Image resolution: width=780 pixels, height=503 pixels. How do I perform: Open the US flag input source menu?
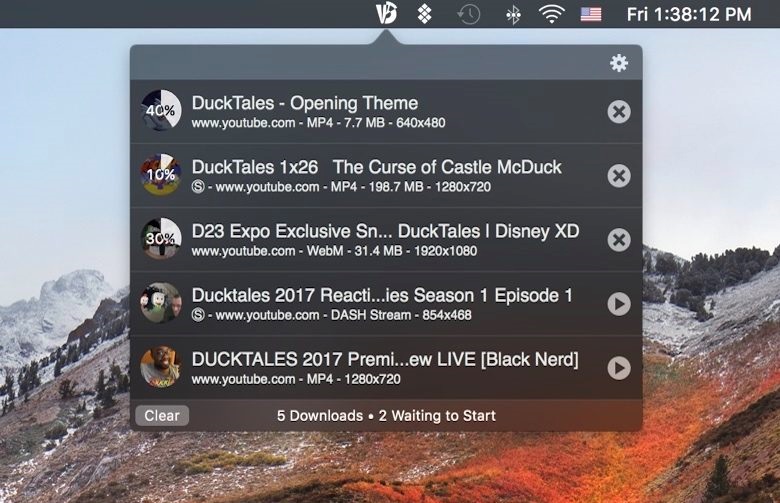pyautogui.click(x=591, y=14)
